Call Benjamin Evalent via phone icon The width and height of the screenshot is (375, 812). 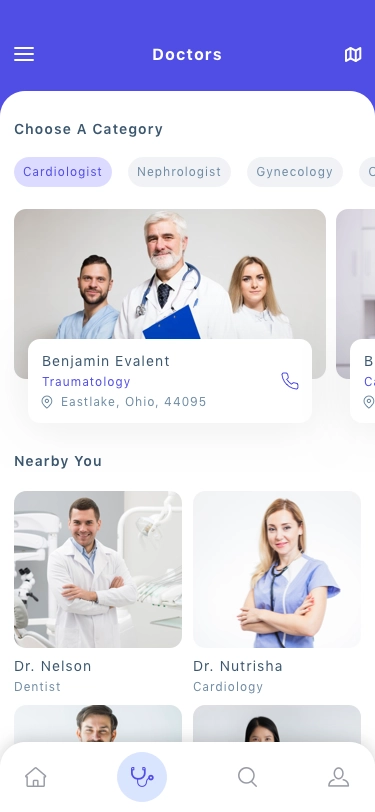[290, 381]
